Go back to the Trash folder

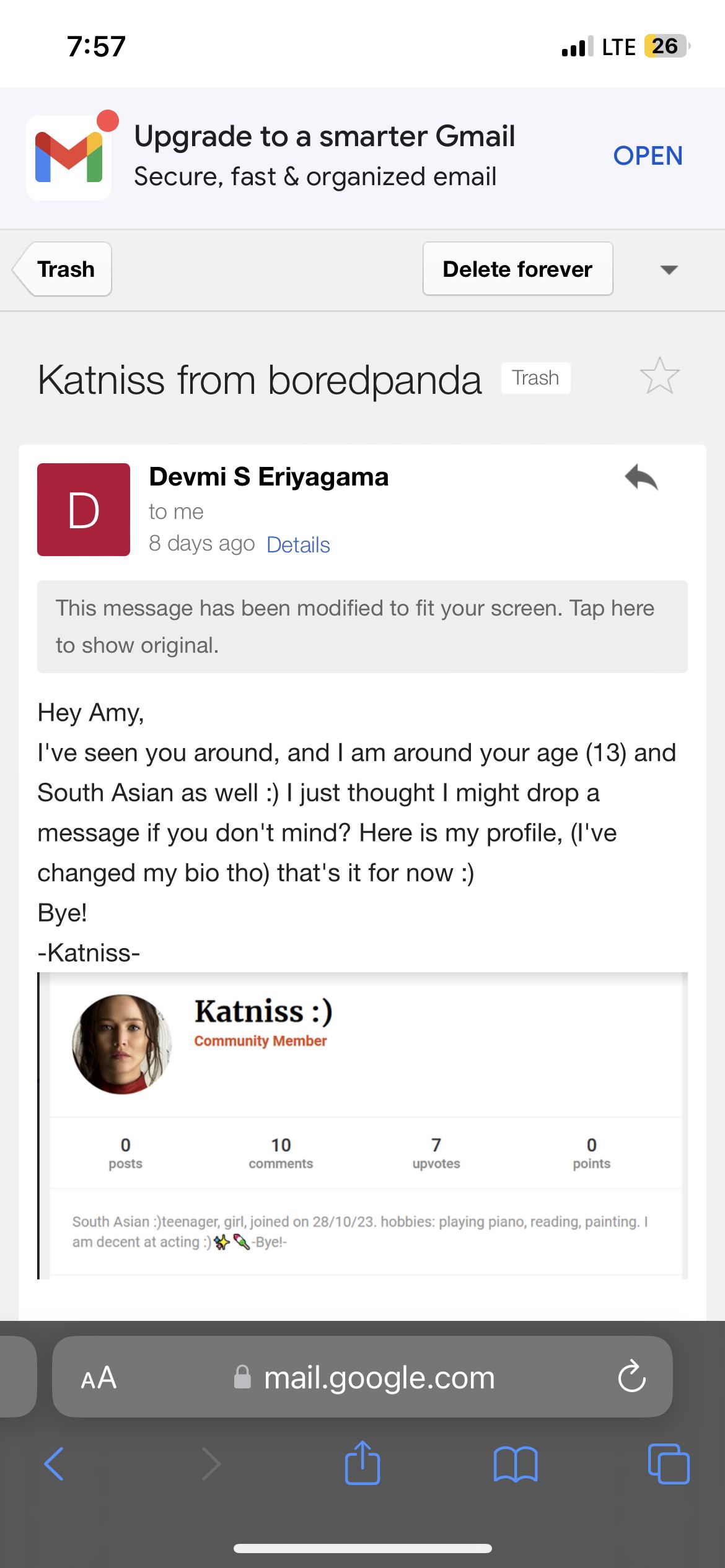(x=62, y=269)
